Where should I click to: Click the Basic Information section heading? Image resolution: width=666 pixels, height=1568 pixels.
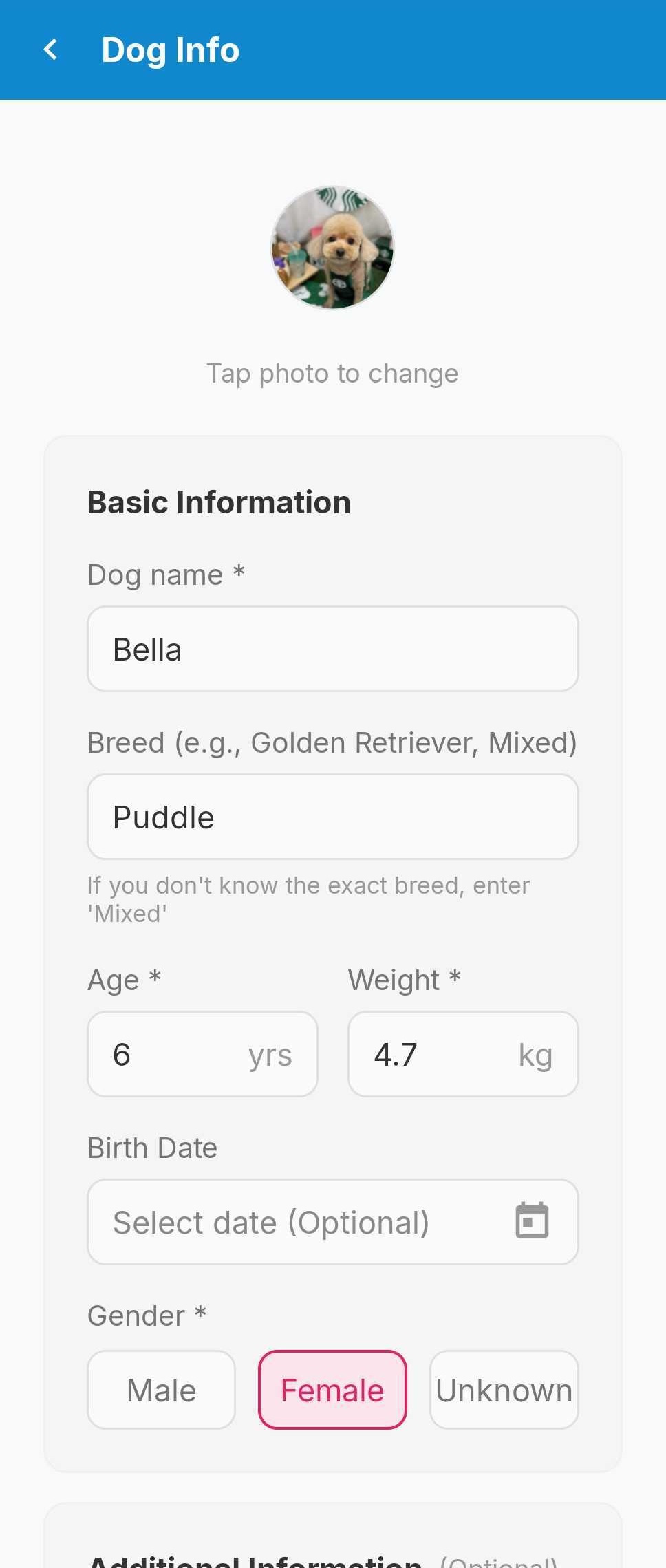coord(218,501)
